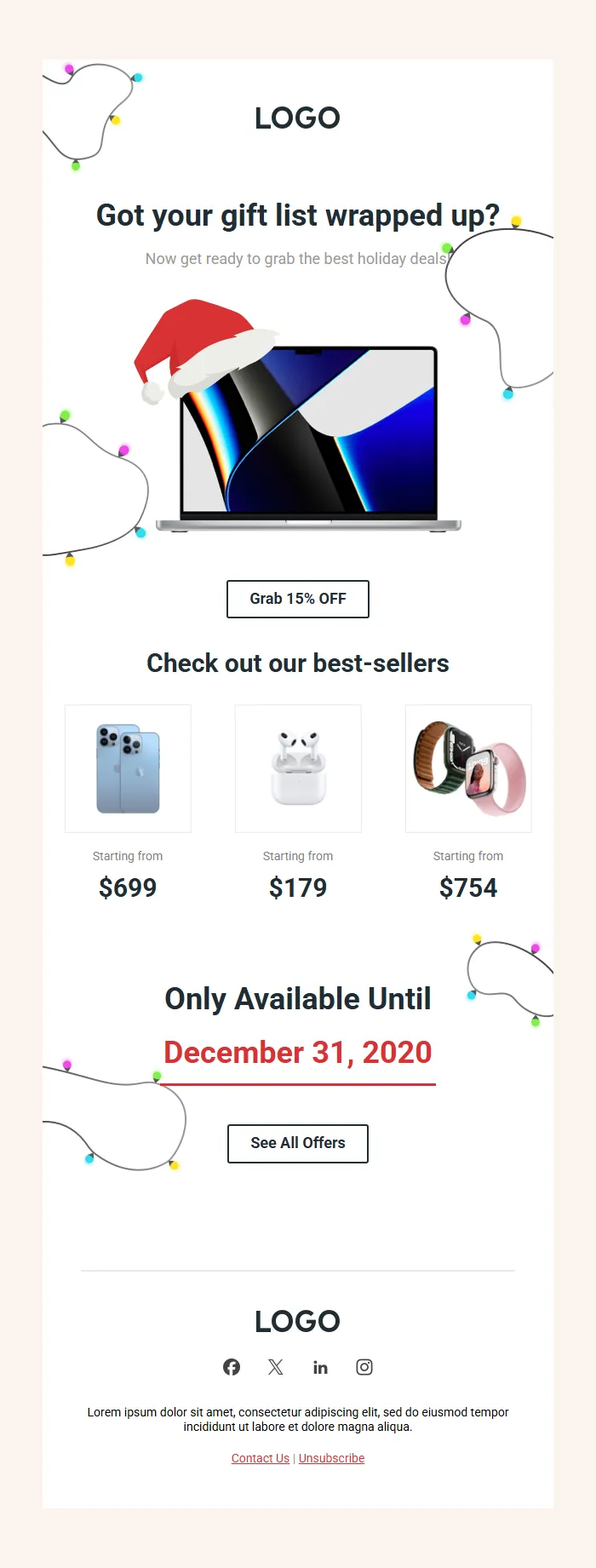Open the Instagram icon
This screenshot has height=1568, width=596.
point(364,1367)
